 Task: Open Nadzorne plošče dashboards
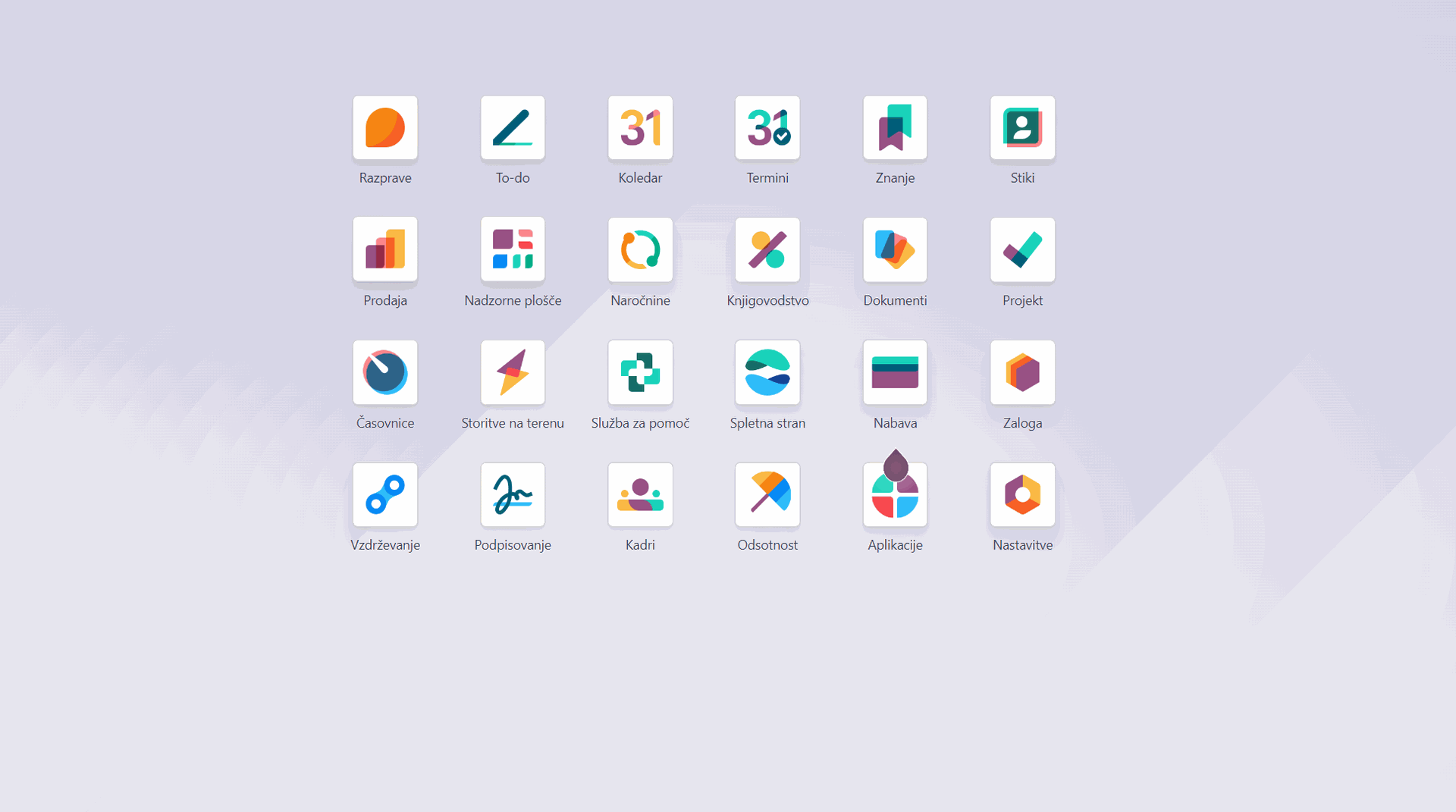(513, 249)
